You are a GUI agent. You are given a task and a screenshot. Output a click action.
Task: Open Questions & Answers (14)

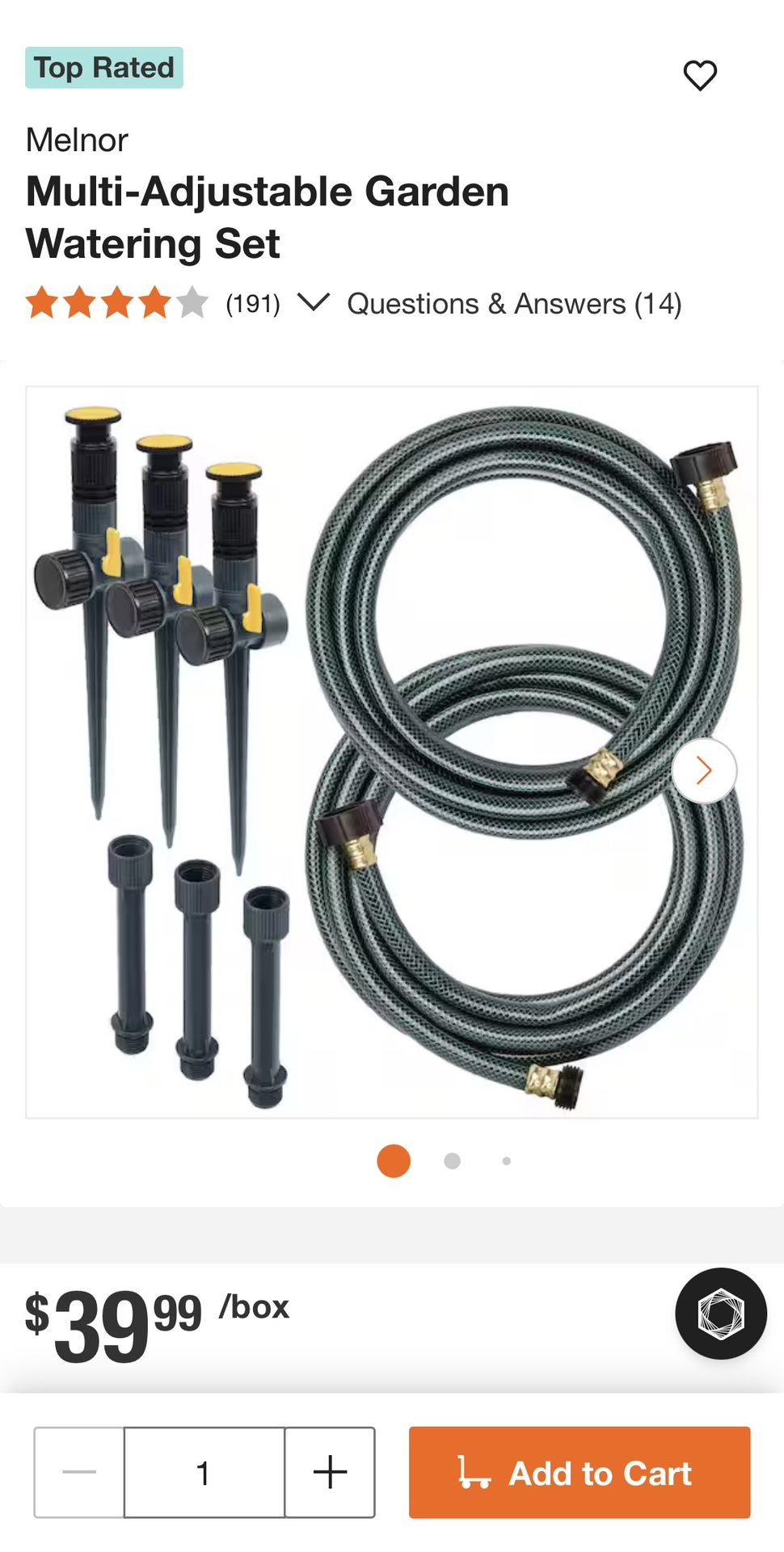(514, 304)
